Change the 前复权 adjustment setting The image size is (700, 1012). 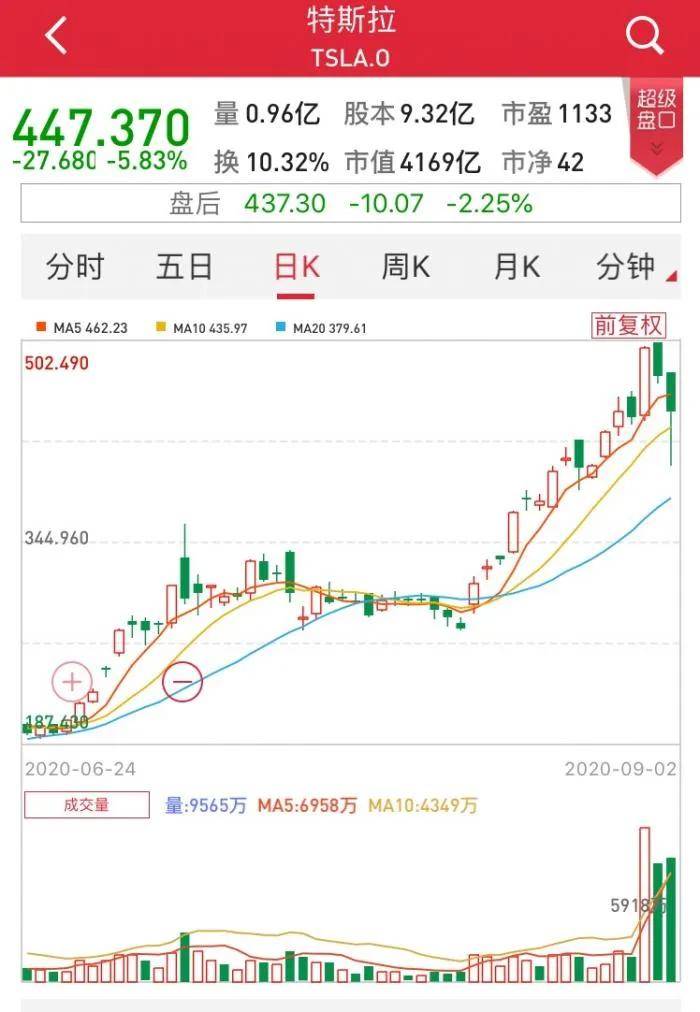point(628,326)
